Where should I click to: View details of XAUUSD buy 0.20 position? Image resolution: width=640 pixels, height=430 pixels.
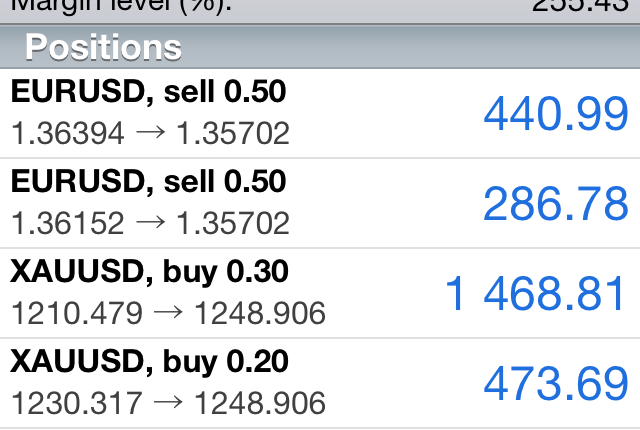click(320, 382)
